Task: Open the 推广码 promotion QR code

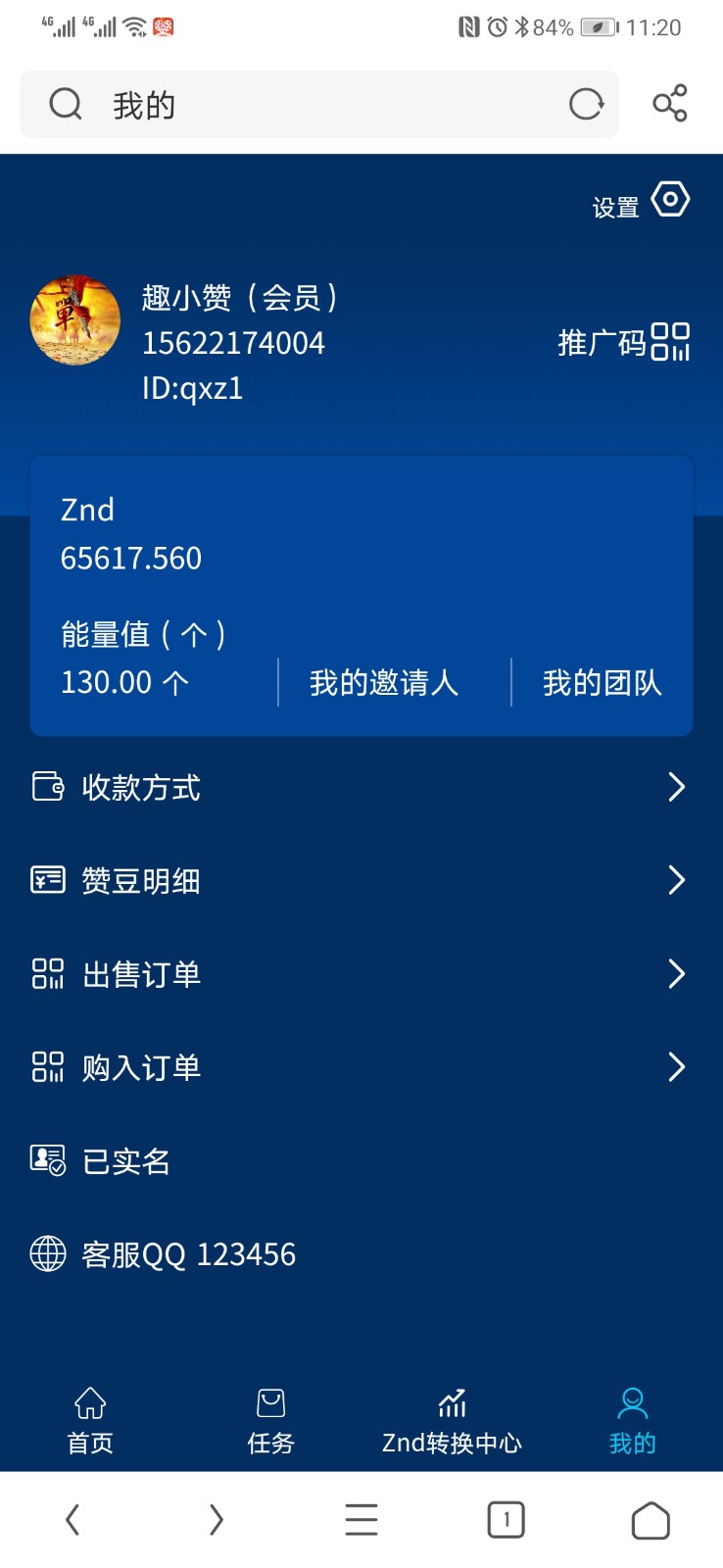Action: [x=624, y=342]
